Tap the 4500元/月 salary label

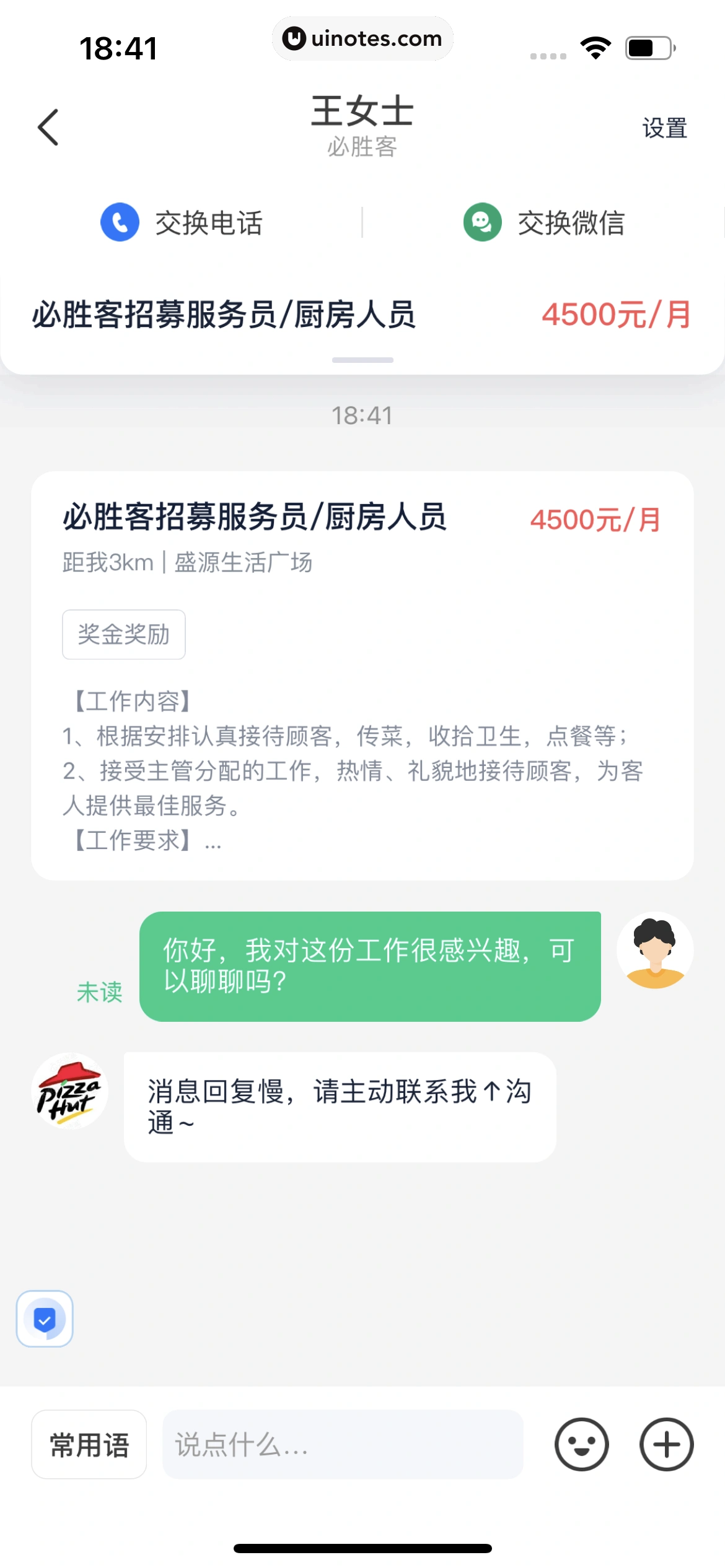click(616, 315)
